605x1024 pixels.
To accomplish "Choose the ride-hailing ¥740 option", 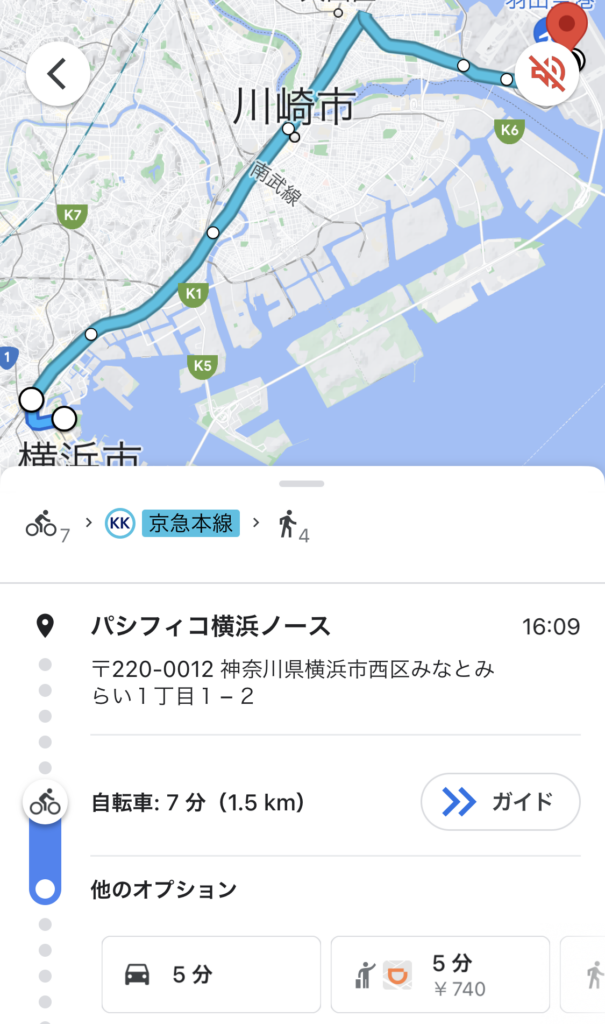I will point(440,974).
